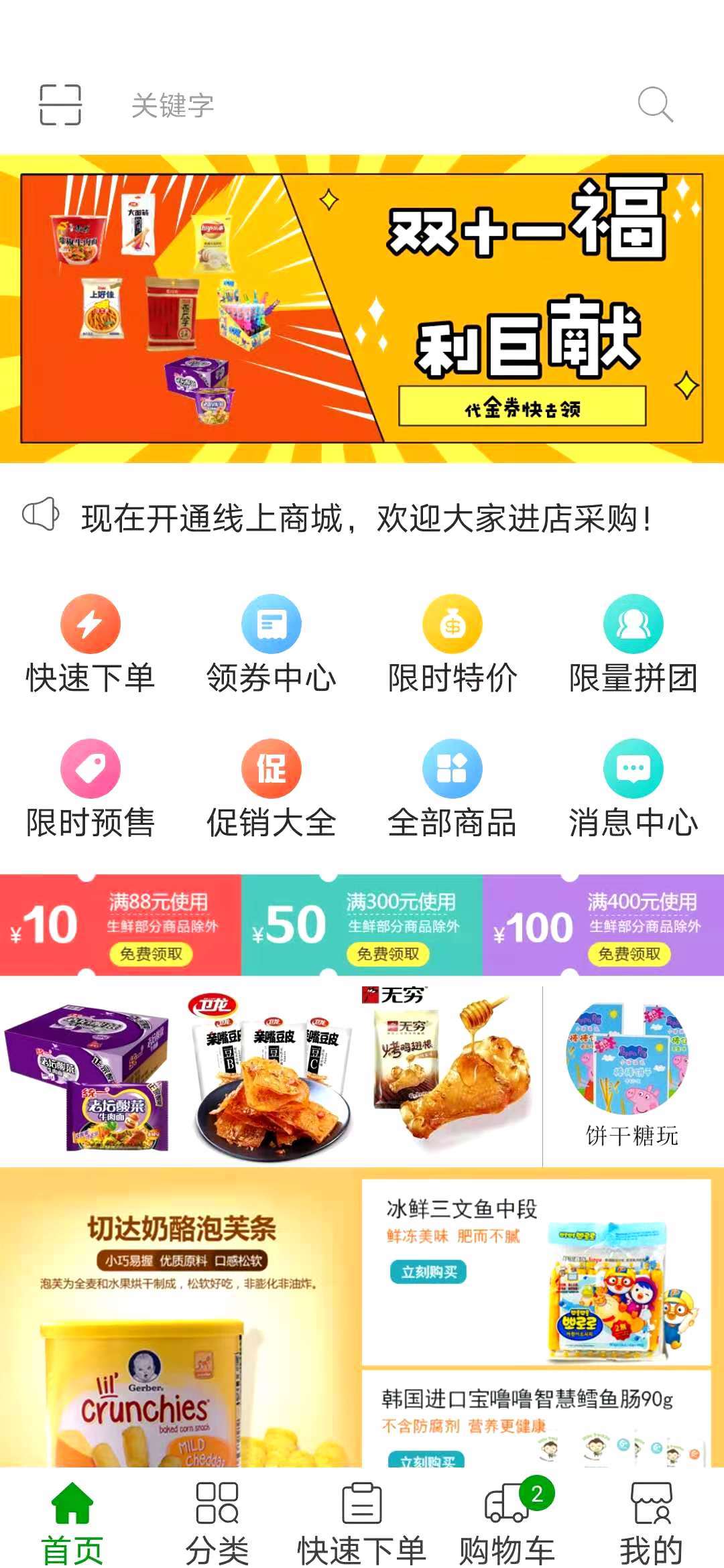Open 领券中心
The height and width of the screenshot is (1568, 724).
click(271, 643)
